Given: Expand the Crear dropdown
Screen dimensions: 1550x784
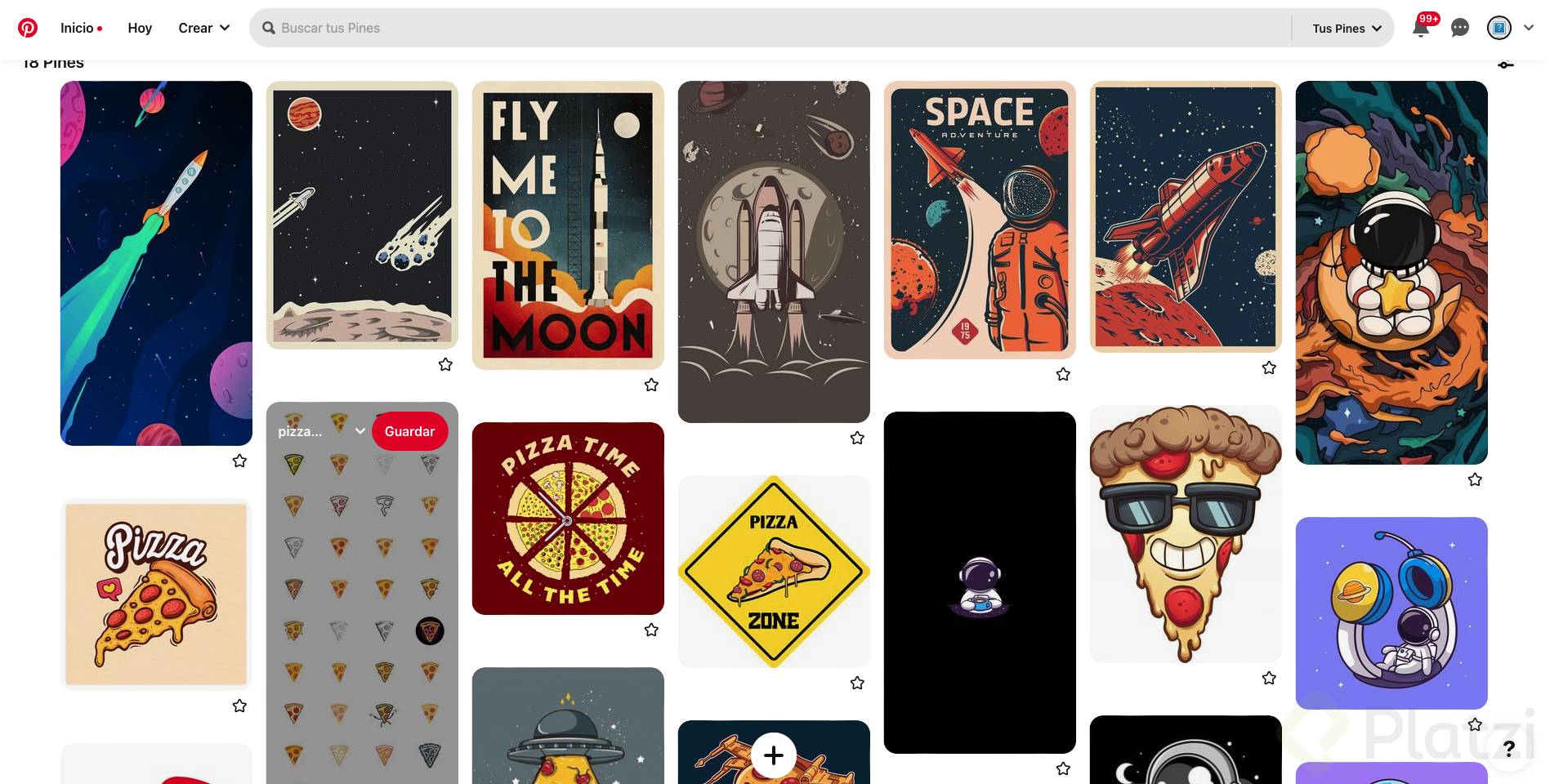Looking at the screenshot, I should tap(203, 28).
